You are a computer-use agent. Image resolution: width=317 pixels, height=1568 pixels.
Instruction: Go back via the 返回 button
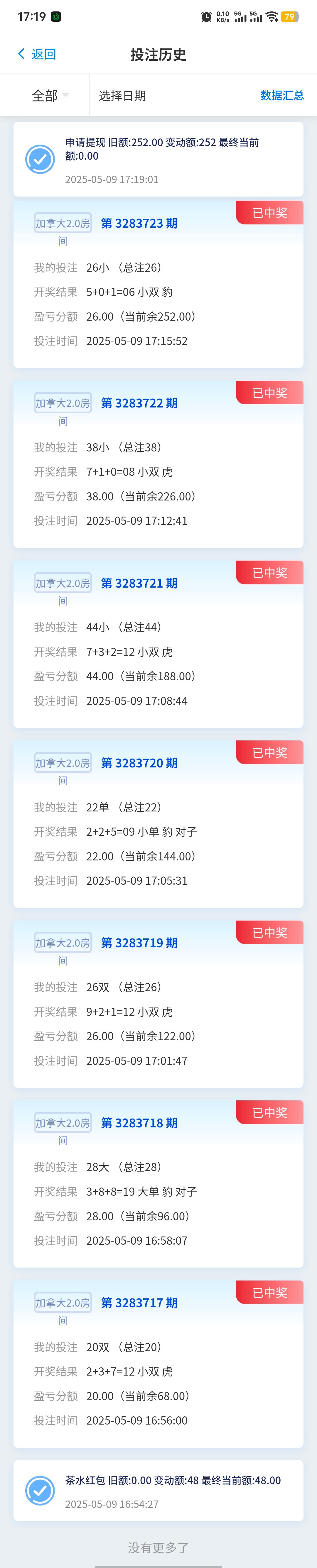(x=37, y=54)
